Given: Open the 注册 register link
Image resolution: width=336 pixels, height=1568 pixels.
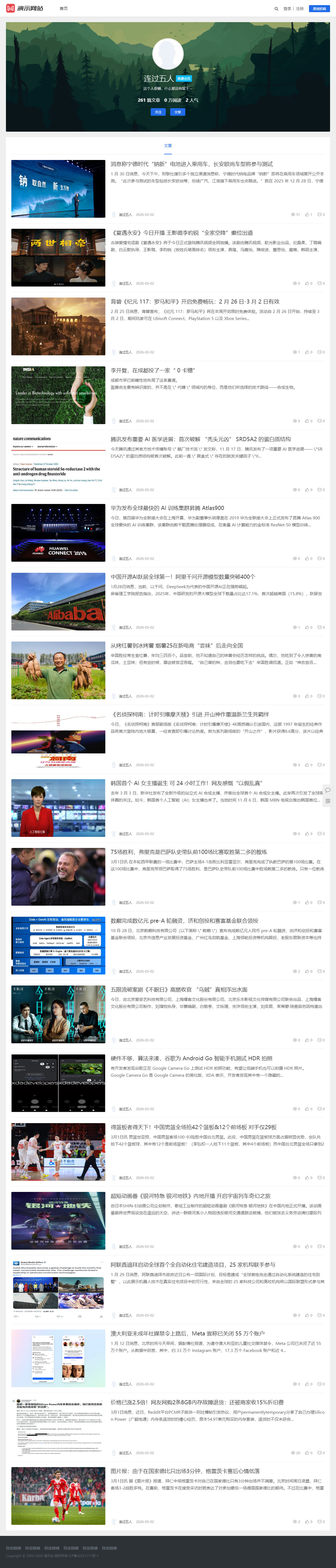Looking at the screenshot, I should pyautogui.click(x=300, y=9).
